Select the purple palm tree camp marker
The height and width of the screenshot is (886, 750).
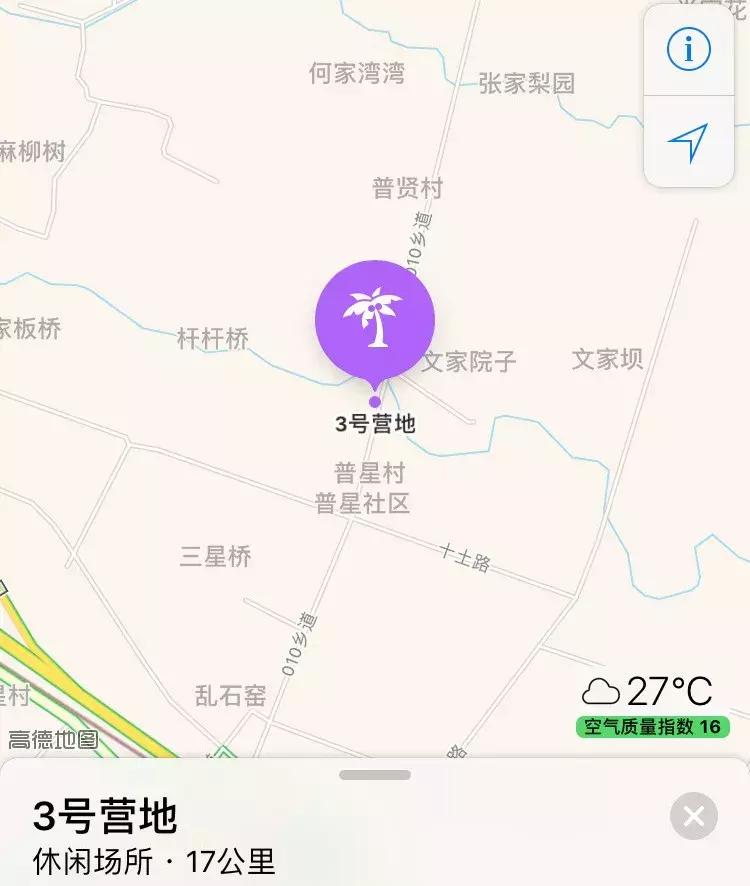[x=375, y=318]
